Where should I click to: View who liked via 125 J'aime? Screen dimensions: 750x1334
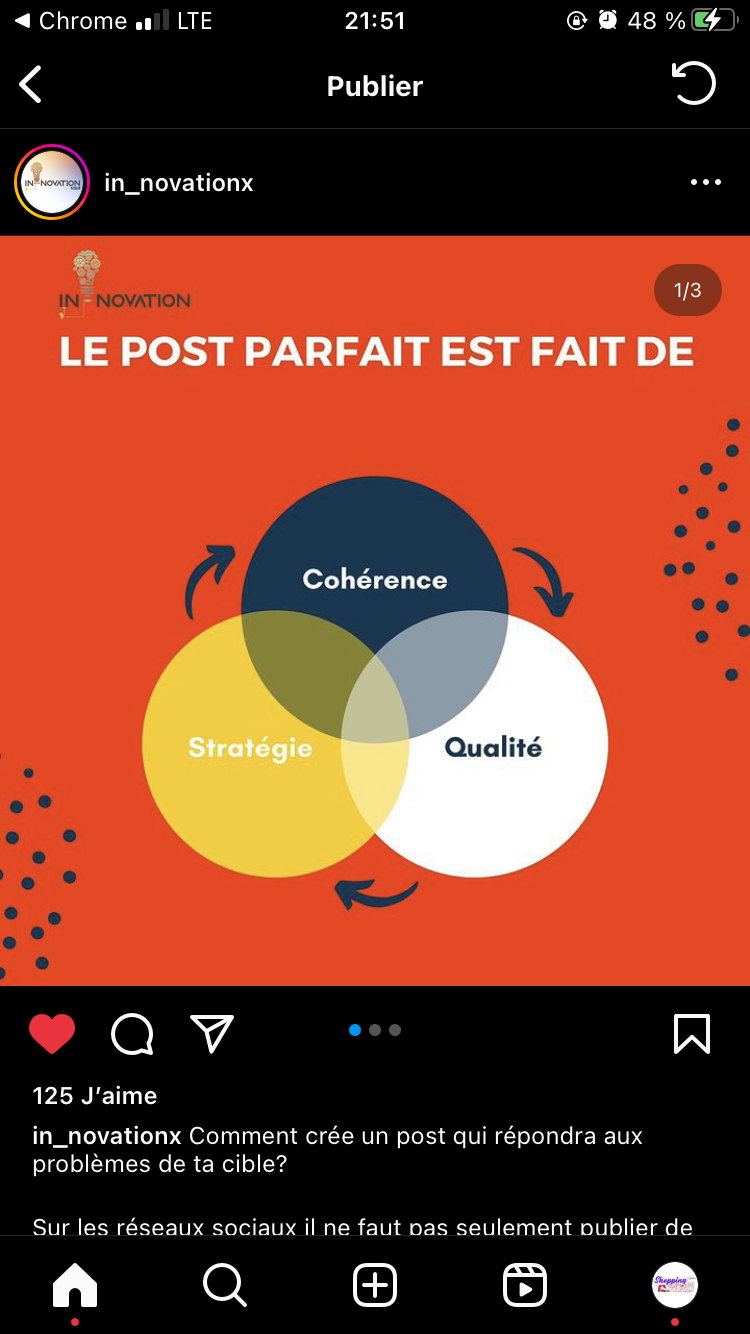click(x=95, y=1096)
